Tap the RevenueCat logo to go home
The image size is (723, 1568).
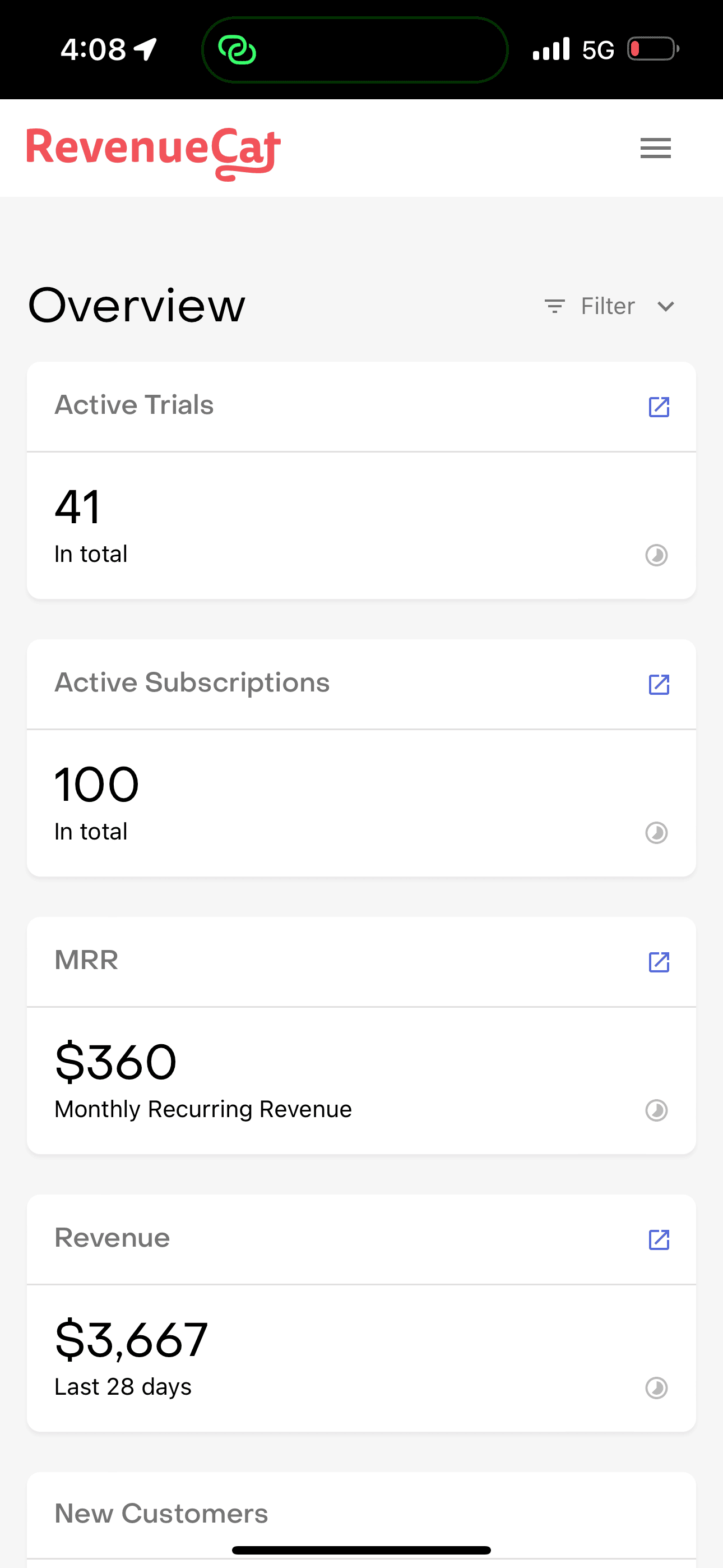(x=154, y=154)
